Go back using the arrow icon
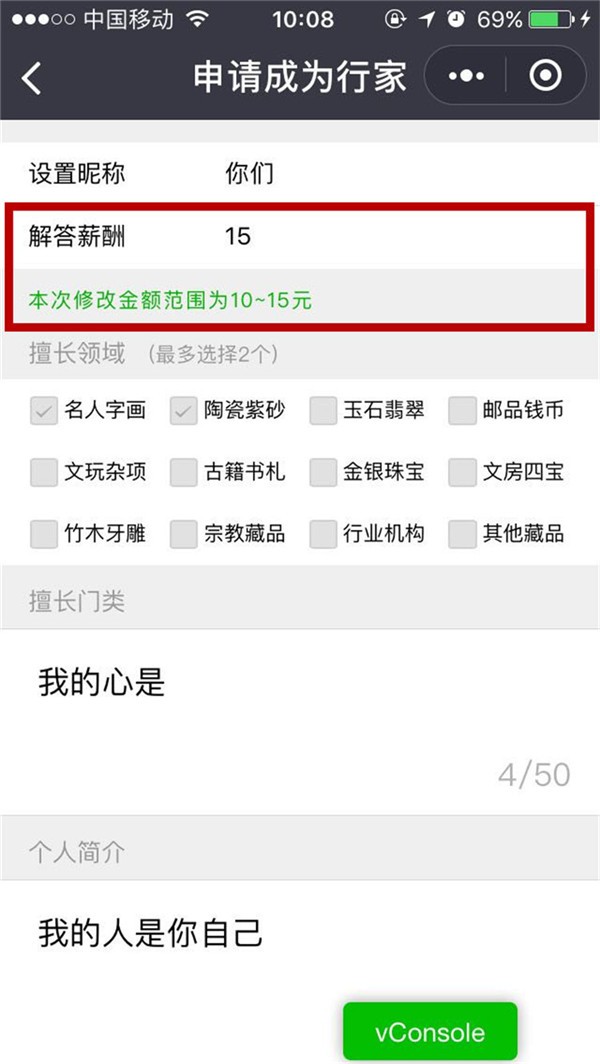The width and height of the screenshot is (600, 1064). point(32,78)
